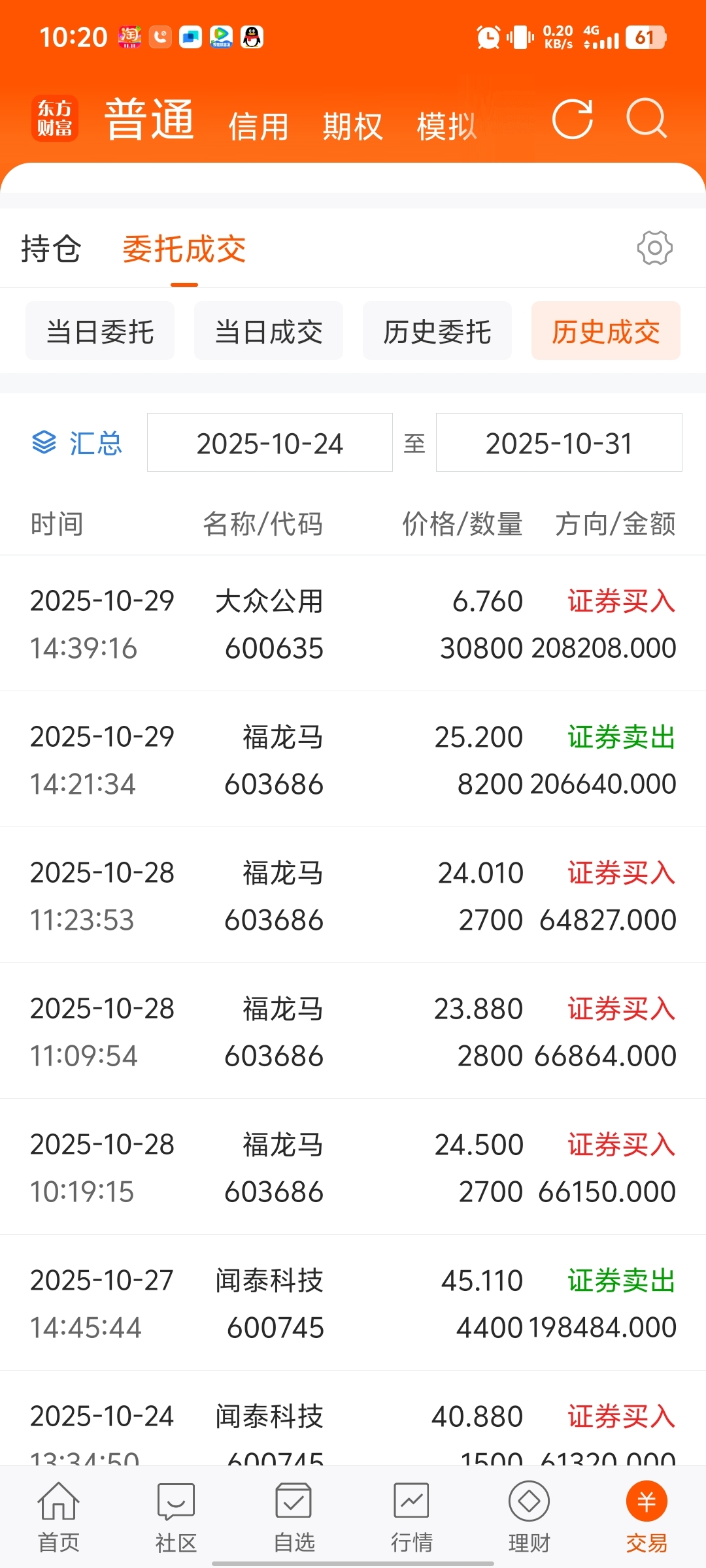Open 闻泰科技 sale record at 14:45:44
The height and width of the screenshot is (1568, 706).
(353, 1303)
